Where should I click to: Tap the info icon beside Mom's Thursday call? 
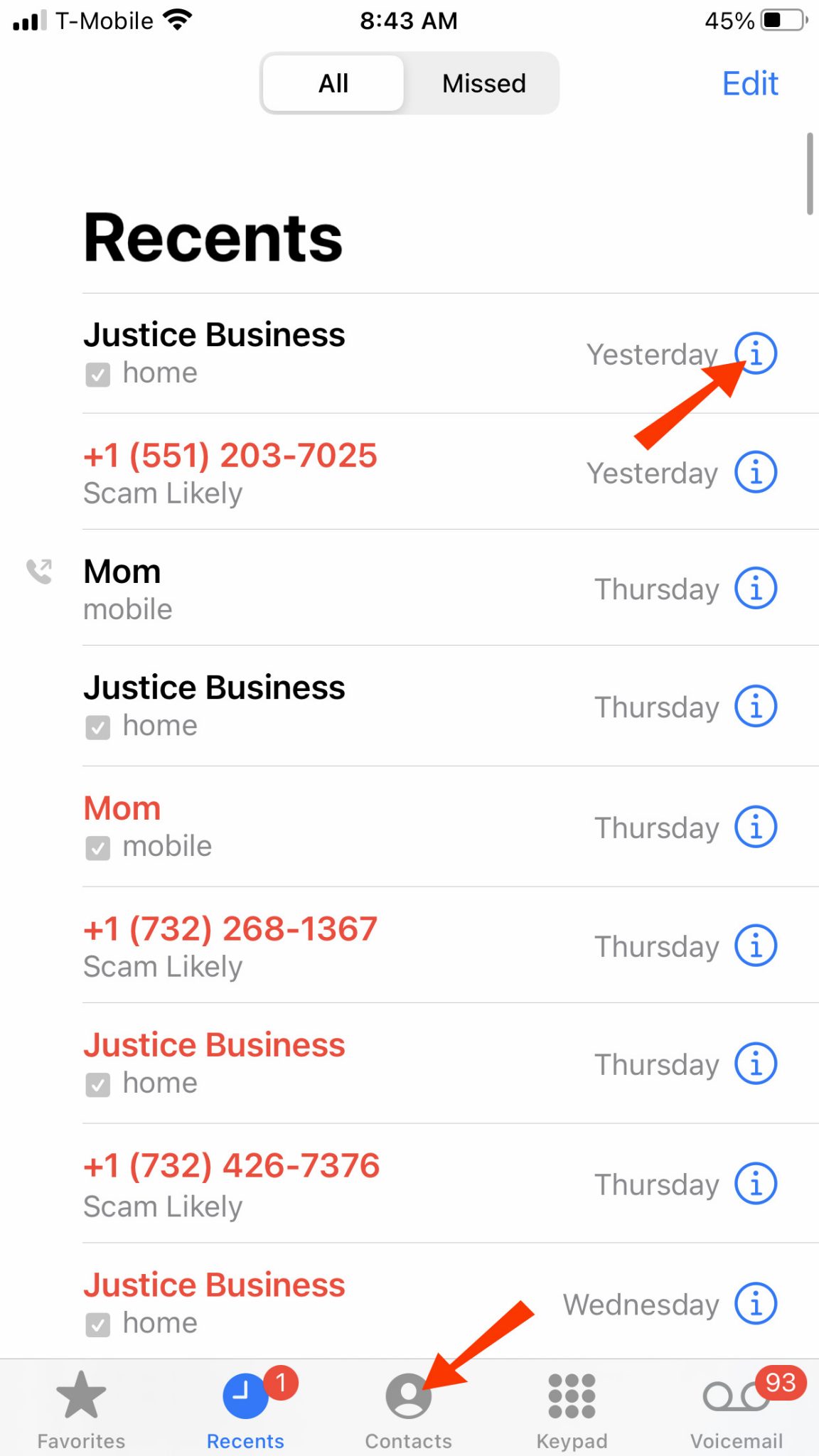tap(755, 588)
